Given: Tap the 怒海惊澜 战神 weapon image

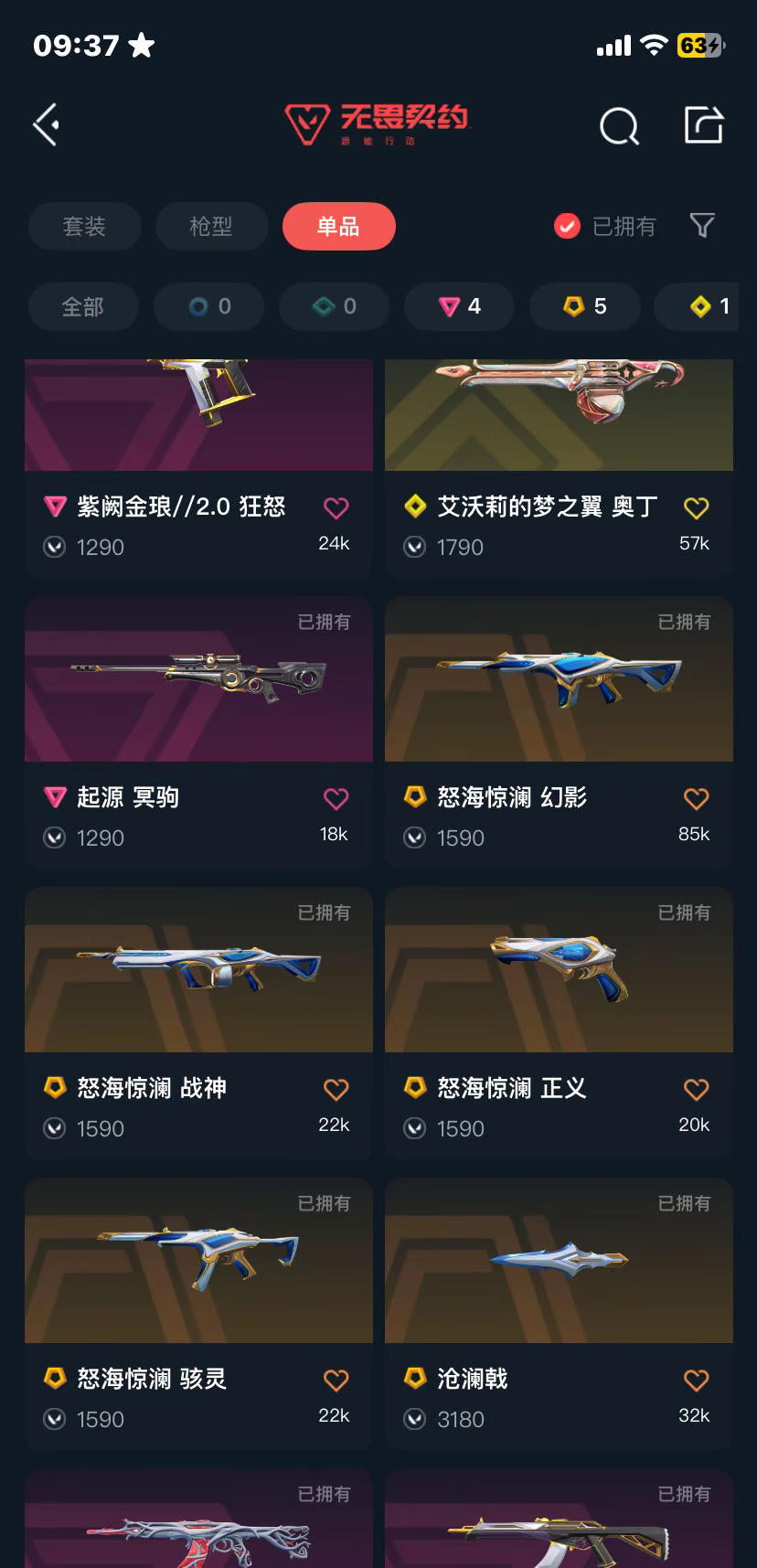Looking at the screenshot, I should click(198, 970).
